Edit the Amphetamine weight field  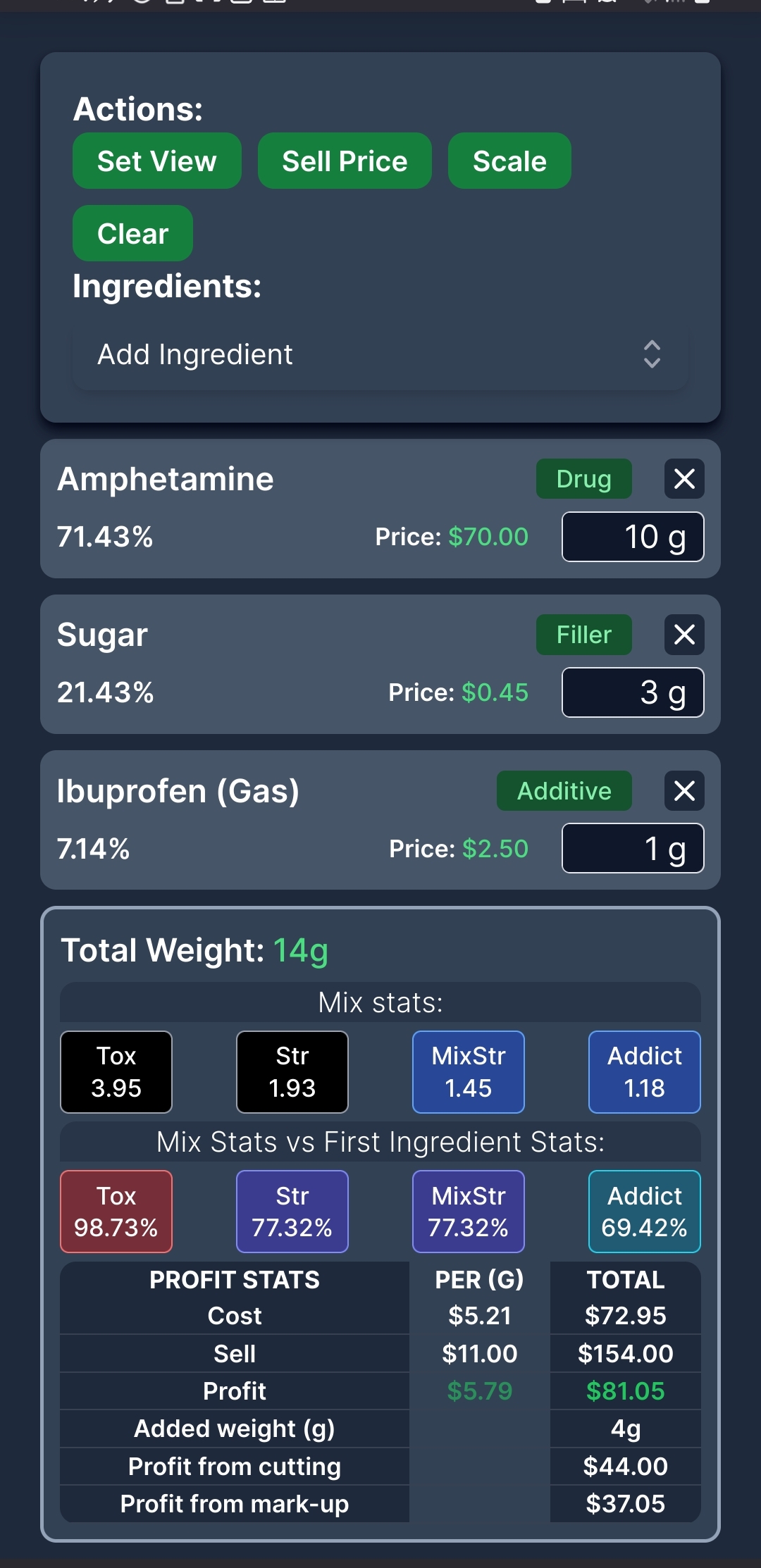pyautogui.click(x=632, y=537)
